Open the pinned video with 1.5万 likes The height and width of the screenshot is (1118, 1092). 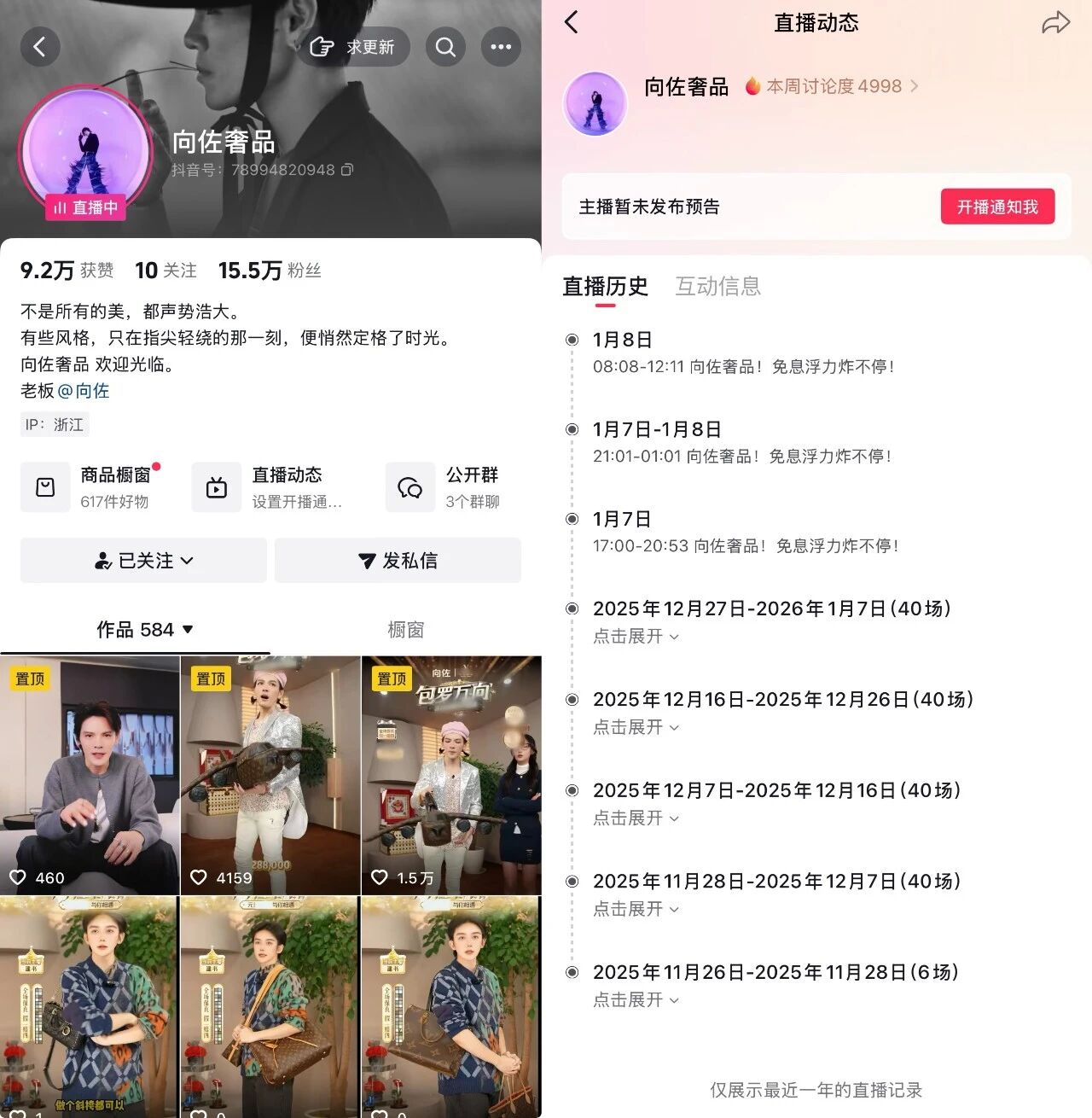(451, 775)
